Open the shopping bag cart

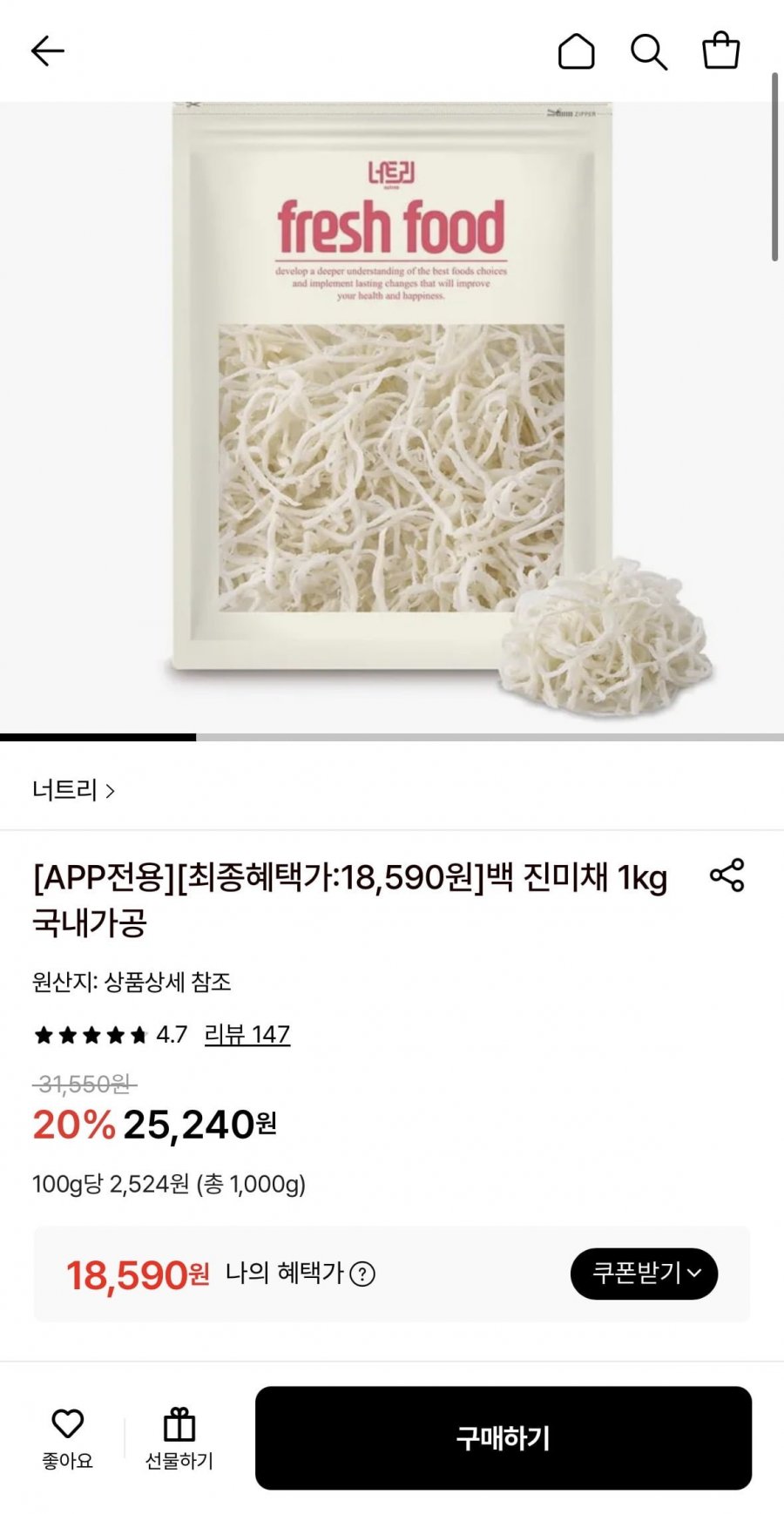click(721, 51)
